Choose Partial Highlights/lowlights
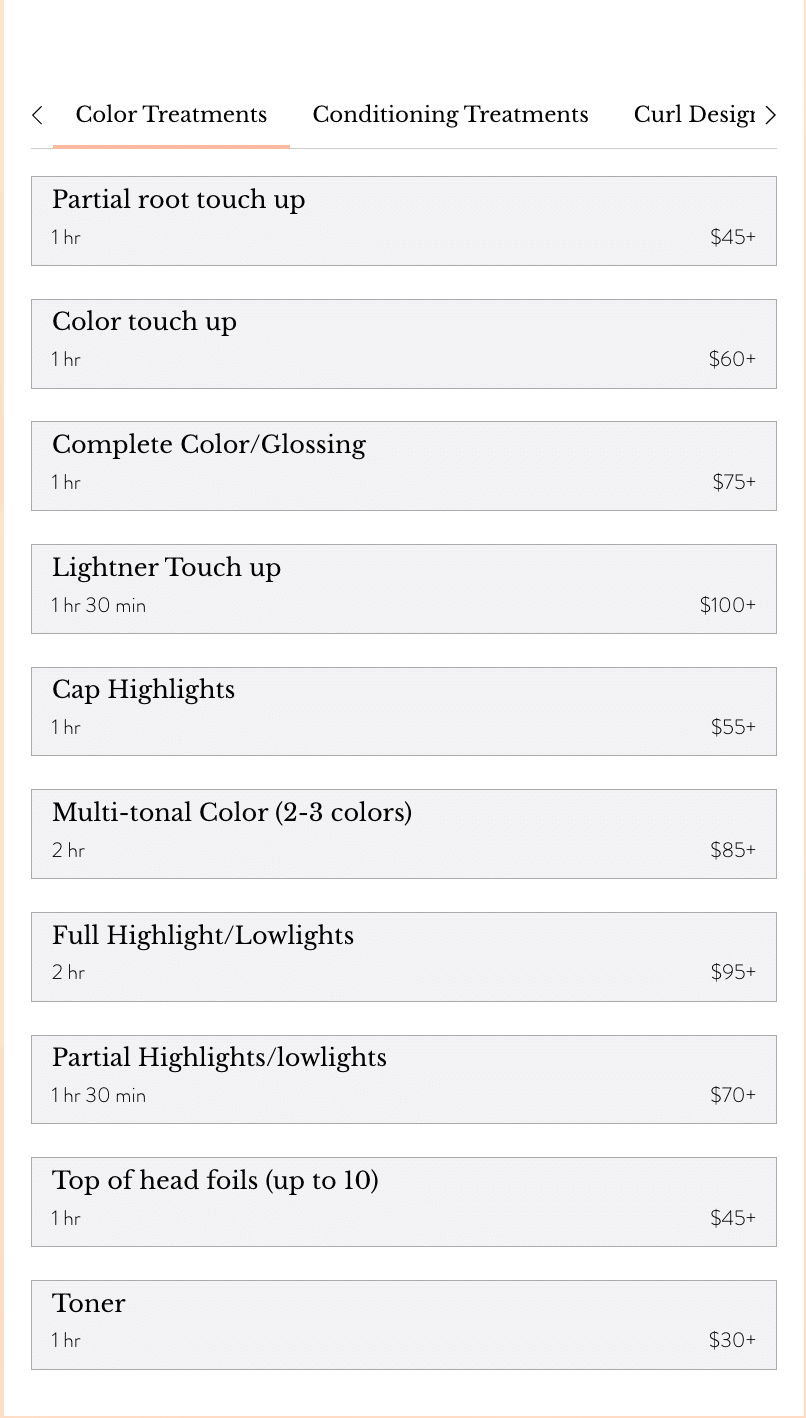 tap(404, 1079)
